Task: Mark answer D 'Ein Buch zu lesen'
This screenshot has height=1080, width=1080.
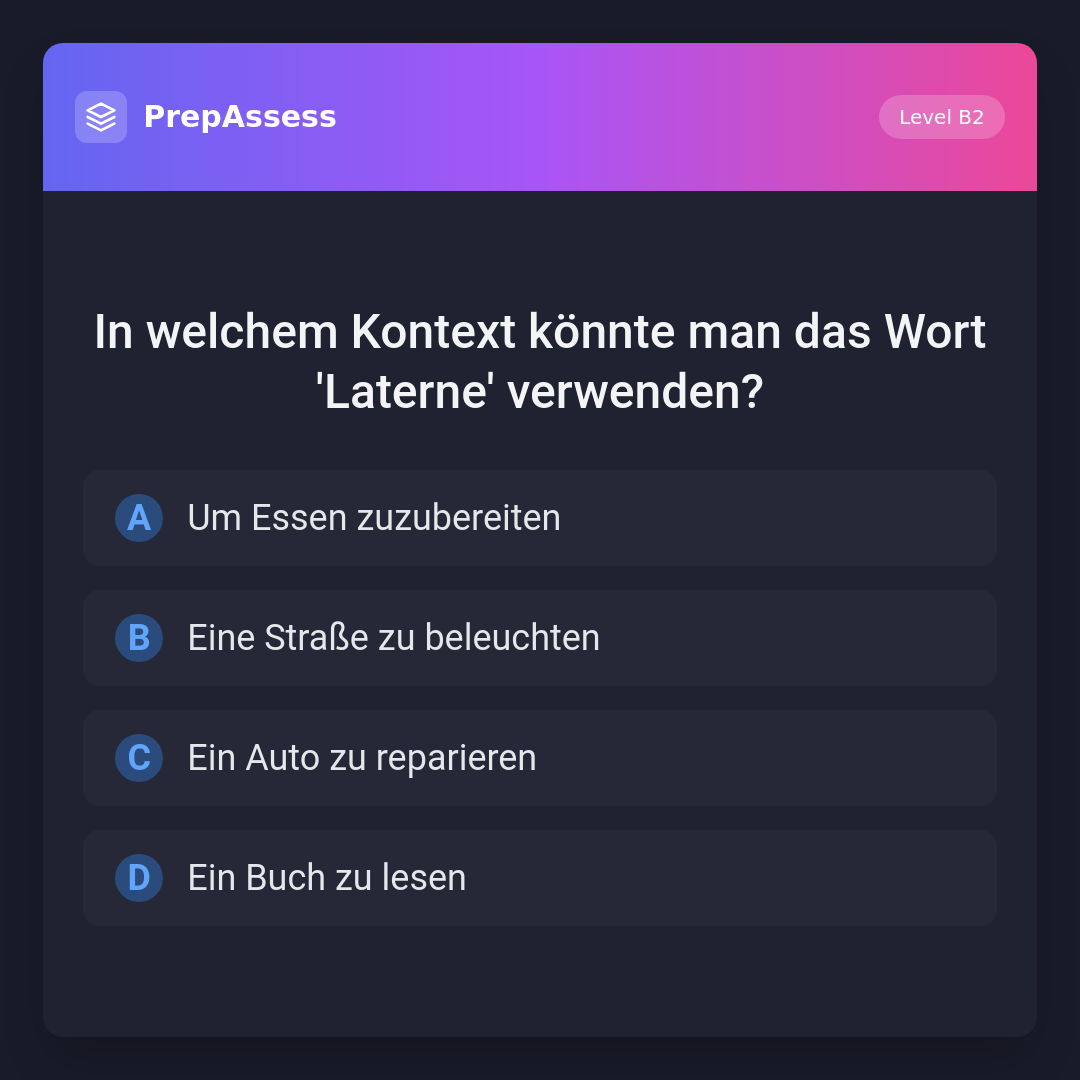Action: (540, 878)
